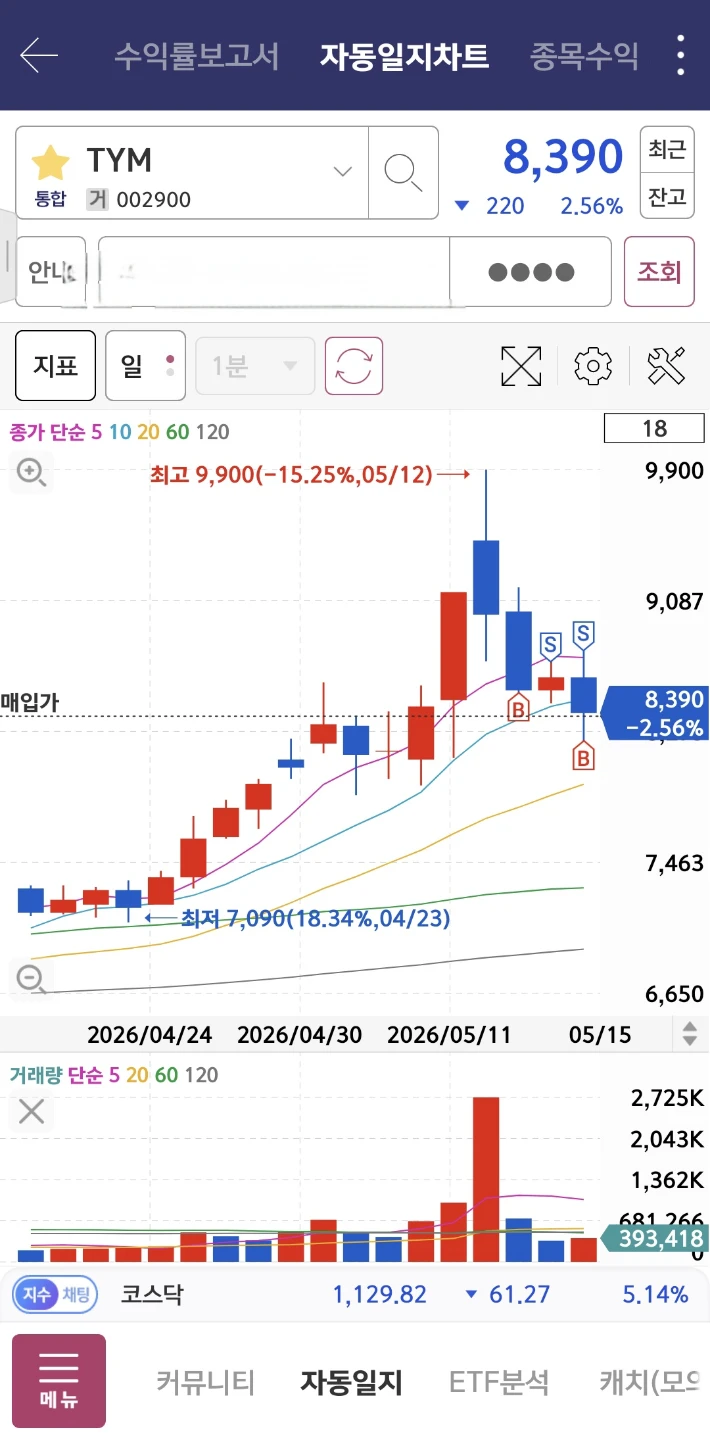Tap the 잔고 button
The width and height of the screenshot is (710, 1440).
click(667, 196)
